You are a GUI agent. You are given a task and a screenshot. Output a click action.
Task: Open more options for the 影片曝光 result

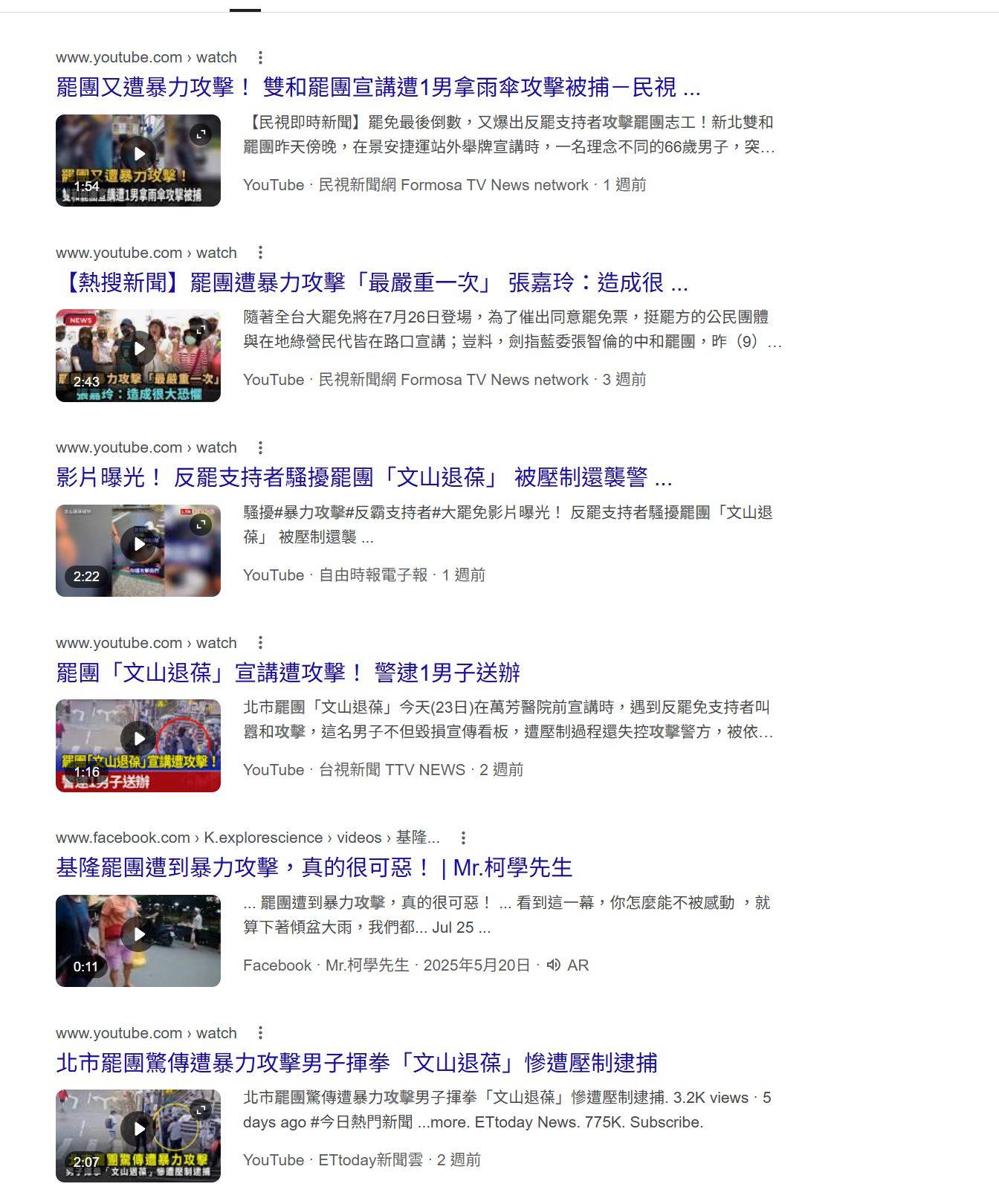[260, 447]
